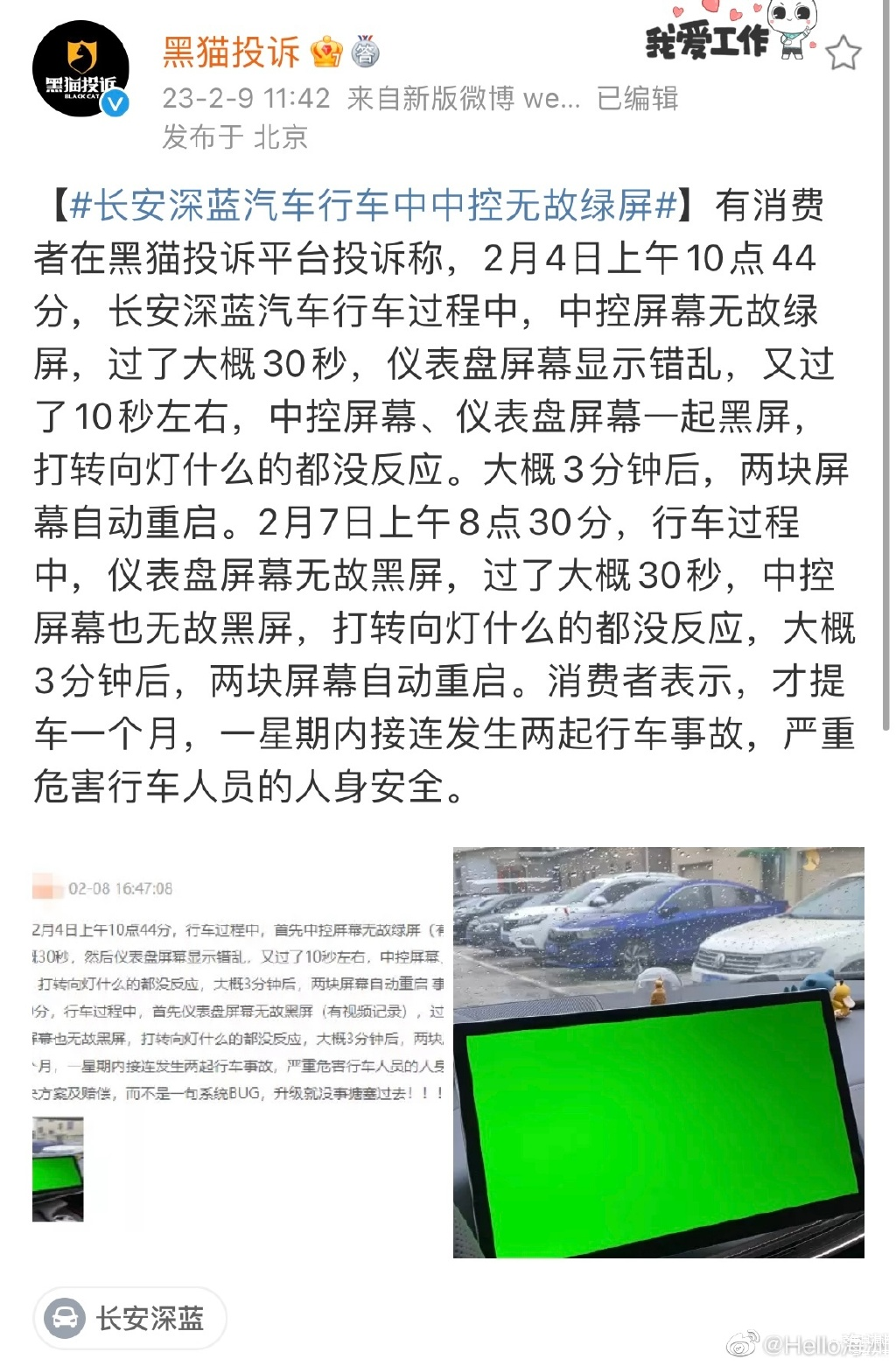
Task: View the complaint text screenshot image
Action: 238,1050
